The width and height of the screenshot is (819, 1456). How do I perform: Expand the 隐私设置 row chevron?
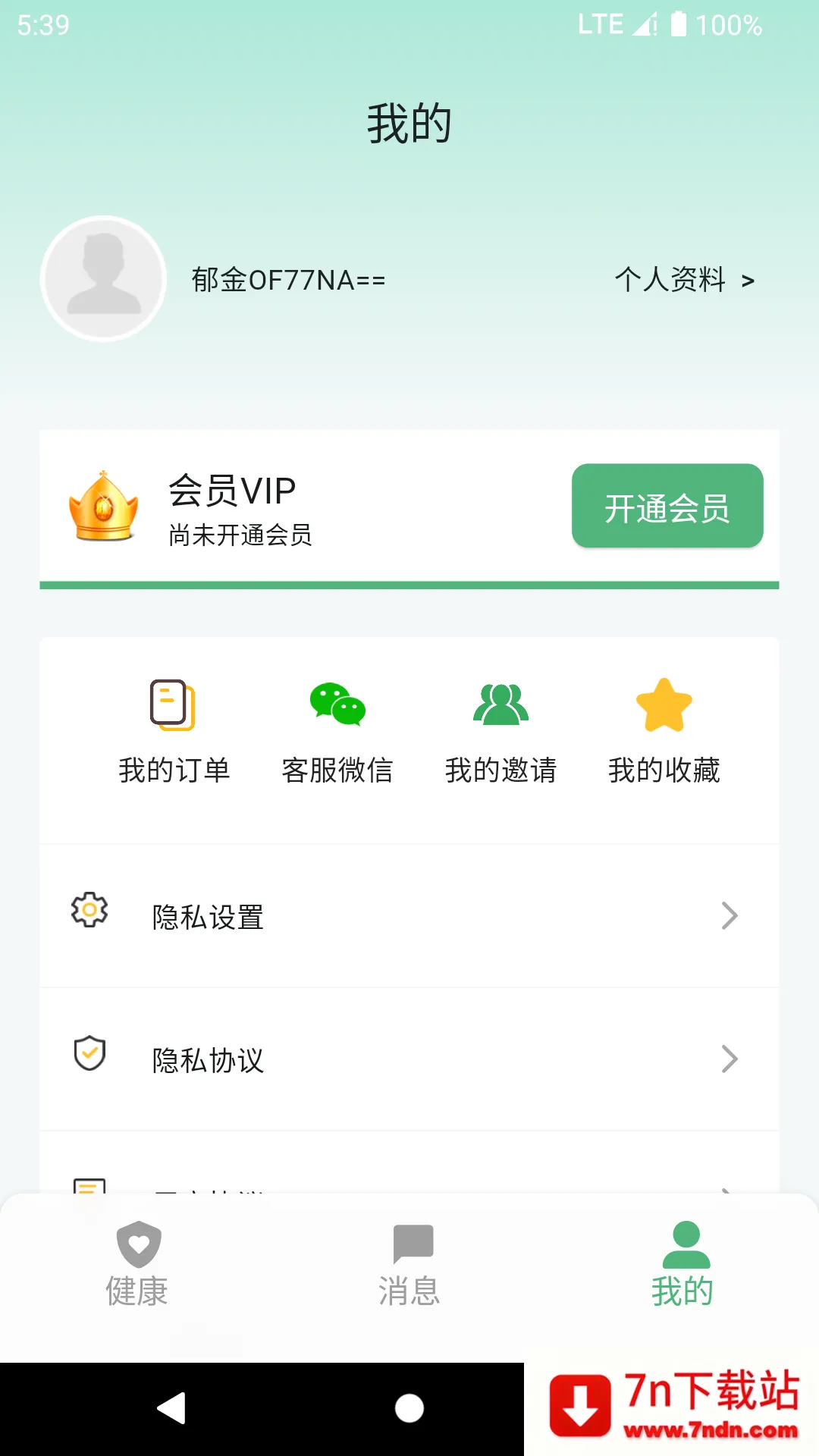coord(730,916)
